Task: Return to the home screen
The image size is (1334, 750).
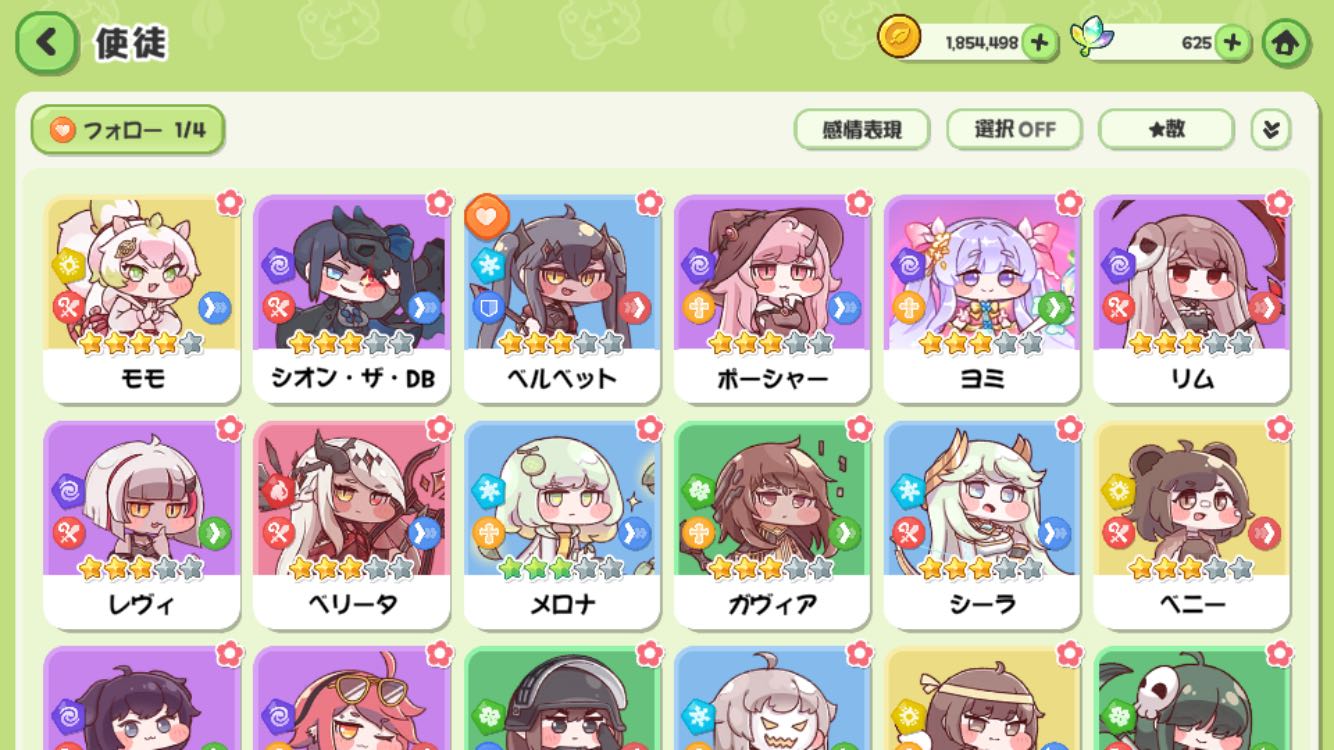Action: click(x=1286, y=43)
